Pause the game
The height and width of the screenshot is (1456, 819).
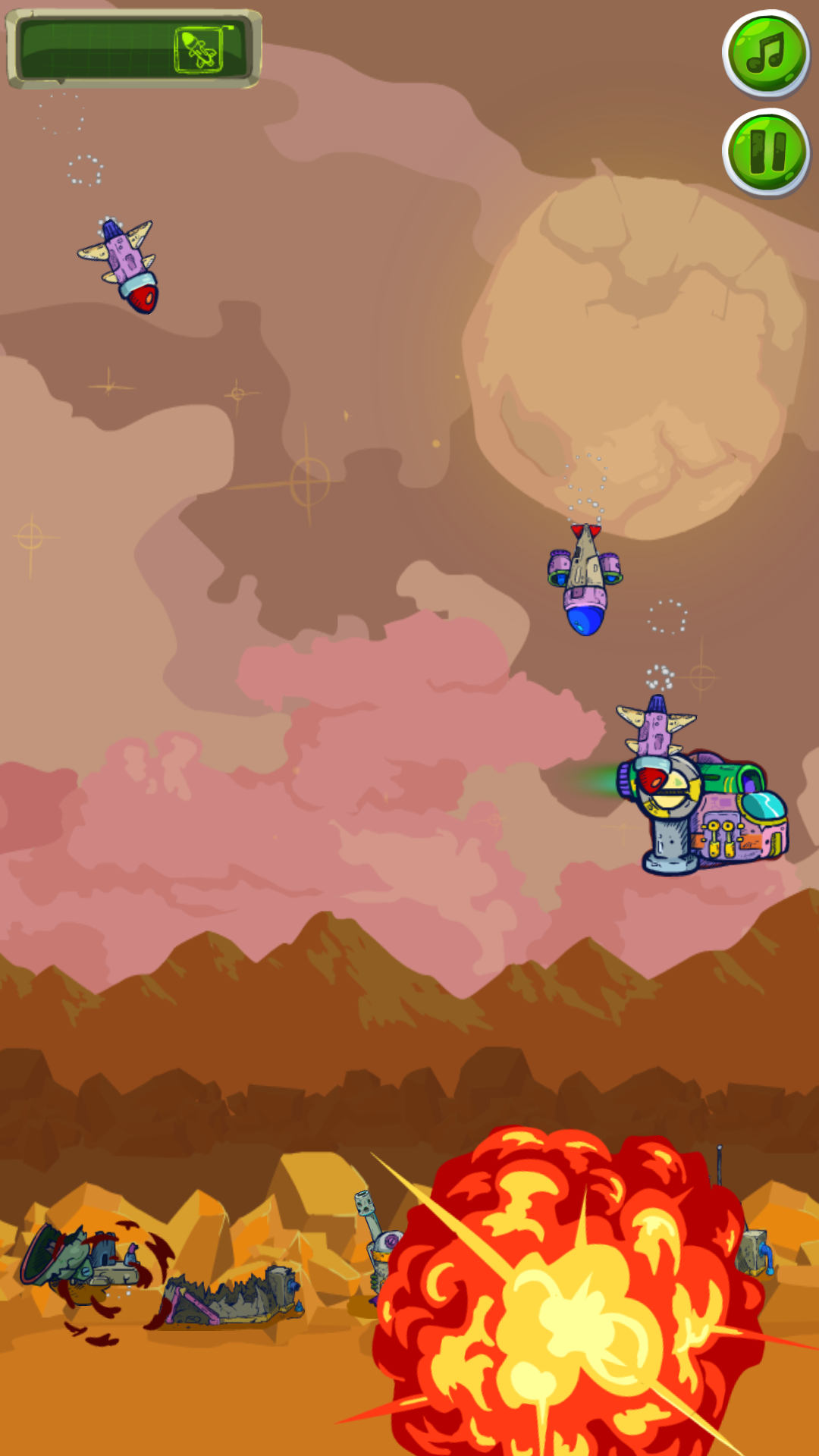[766, 152]
